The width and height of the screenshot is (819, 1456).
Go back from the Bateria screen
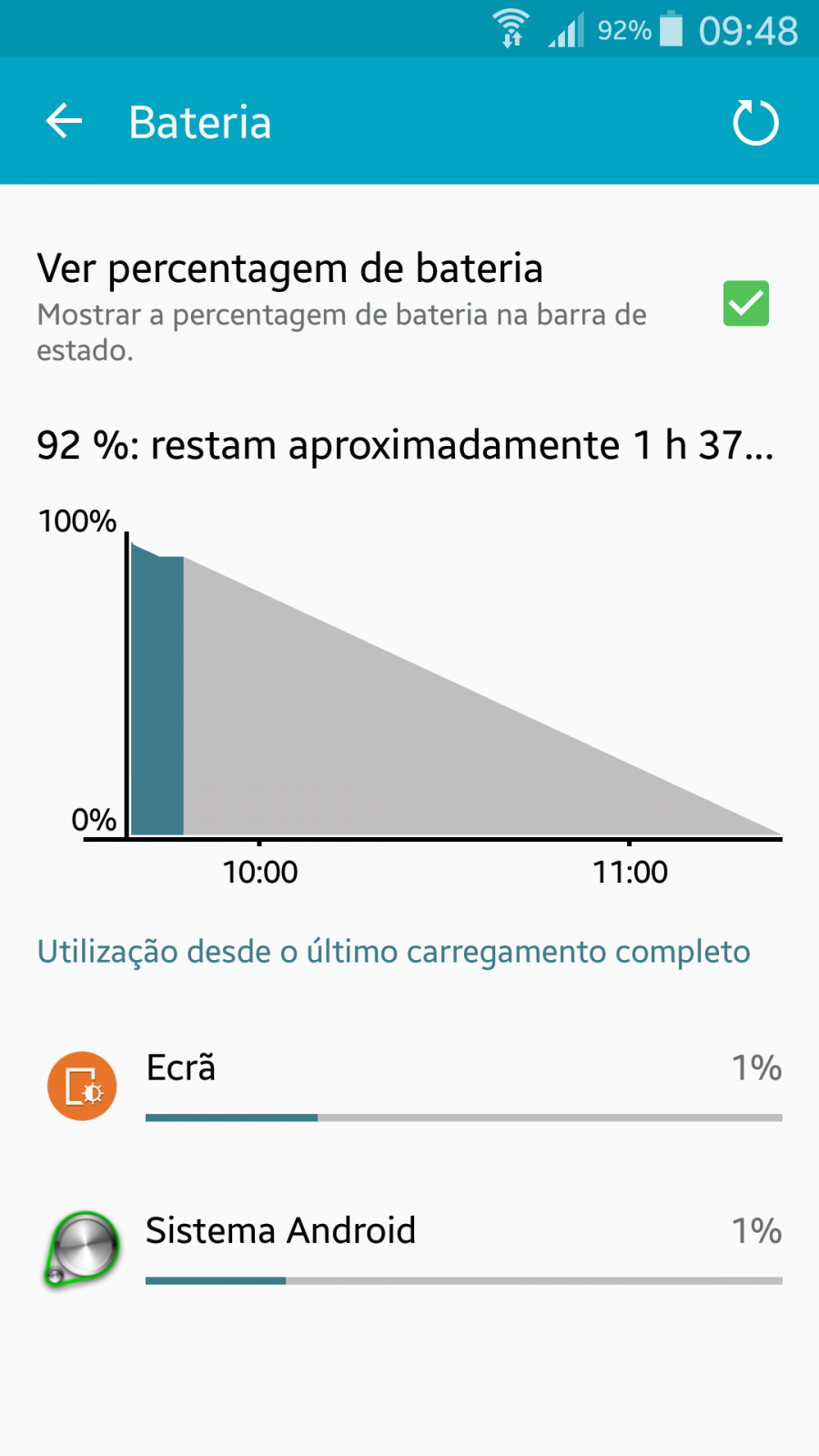pos(64,121)
